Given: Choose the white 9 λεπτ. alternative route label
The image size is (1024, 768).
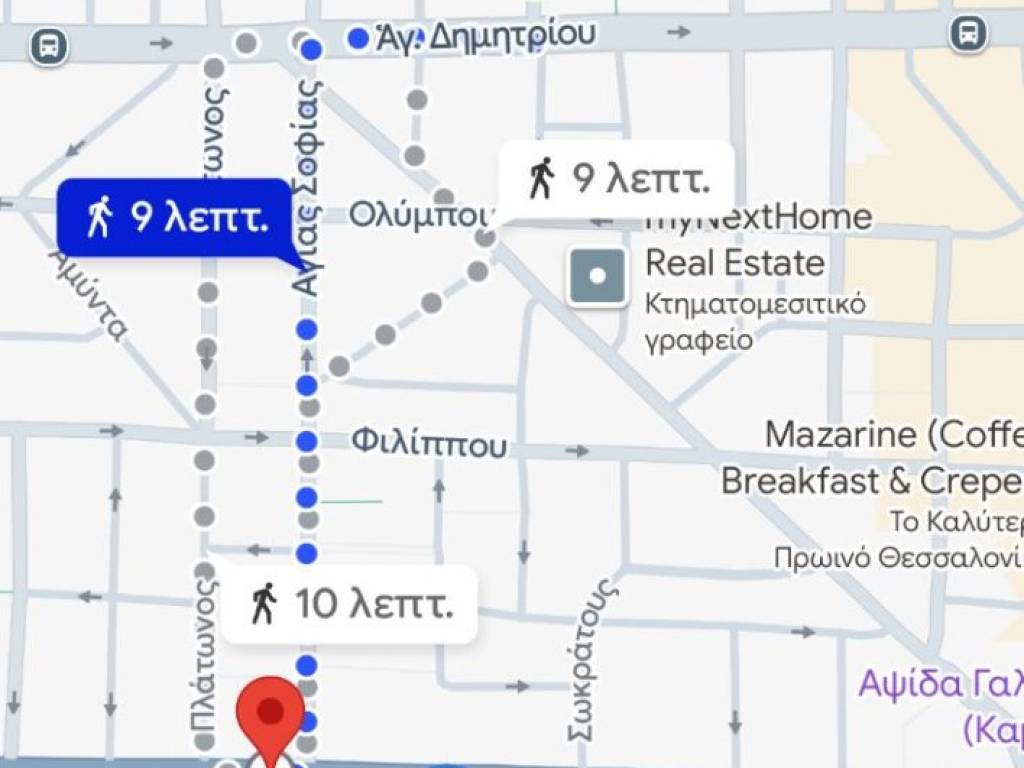Looking at the screenshot, I should [x=617, y=180].
